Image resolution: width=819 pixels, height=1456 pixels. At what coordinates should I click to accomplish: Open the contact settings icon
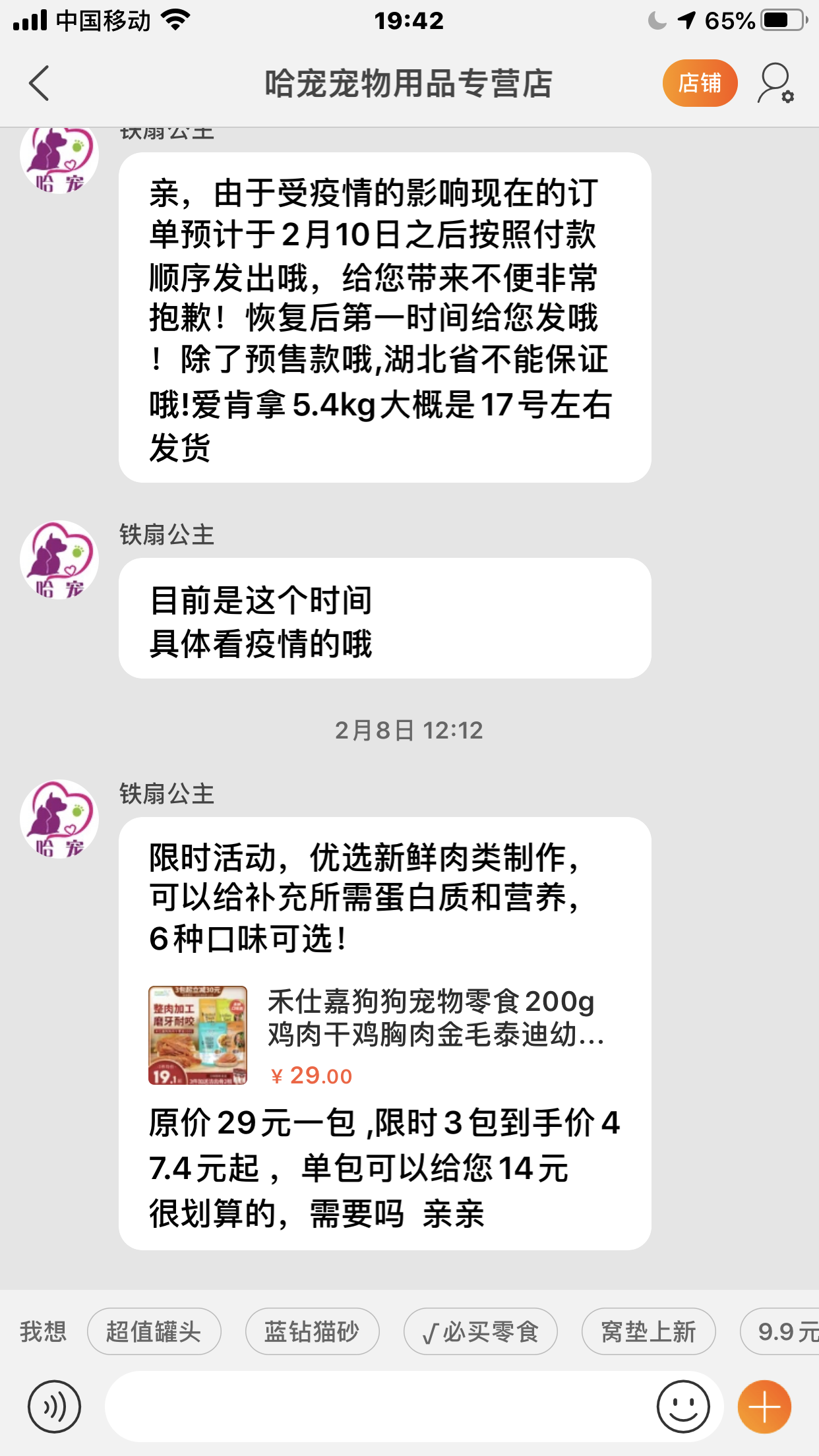(x=775, y=83)
